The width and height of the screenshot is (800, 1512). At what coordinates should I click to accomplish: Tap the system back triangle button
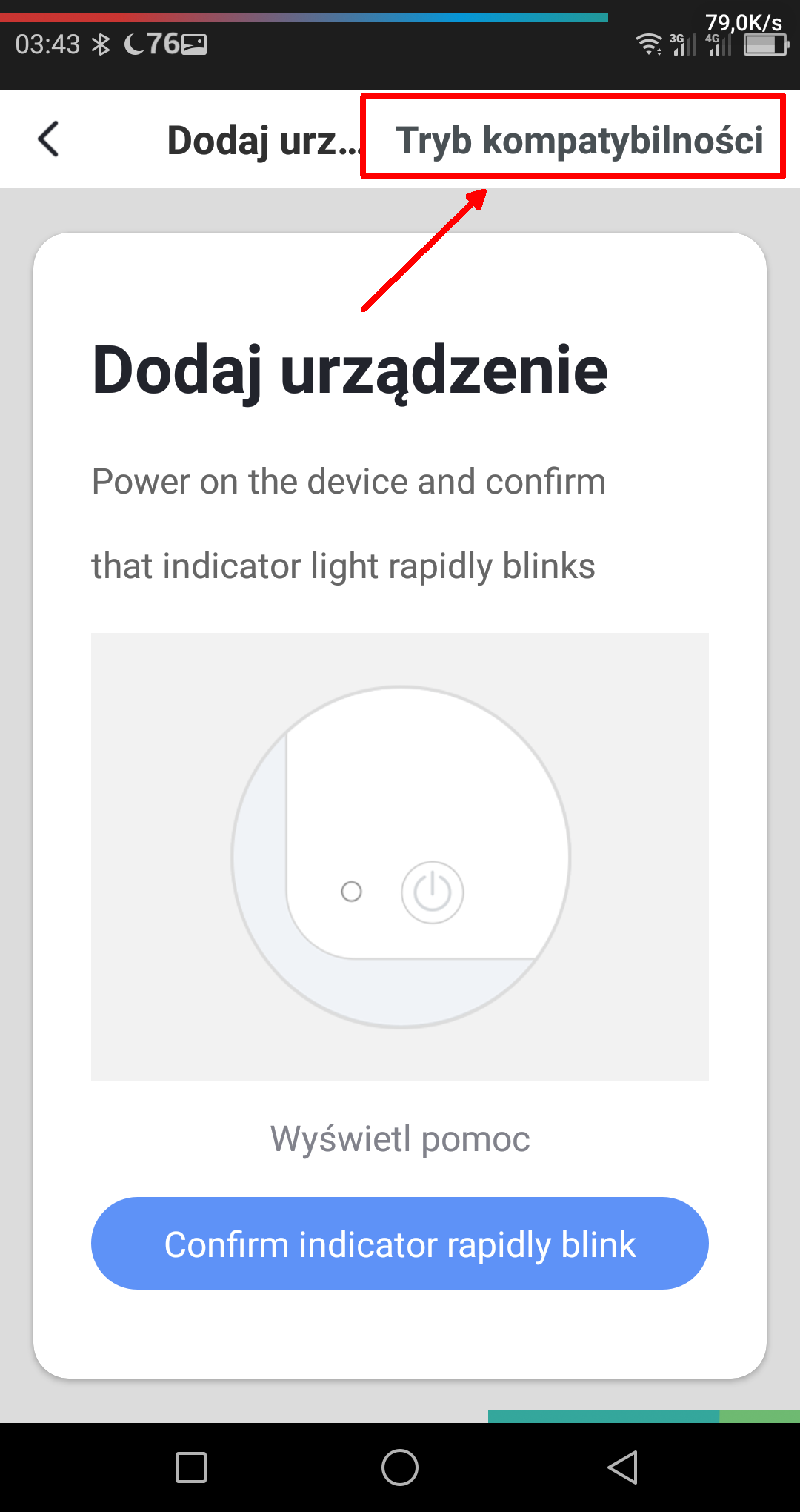(x=623, y=1467)
